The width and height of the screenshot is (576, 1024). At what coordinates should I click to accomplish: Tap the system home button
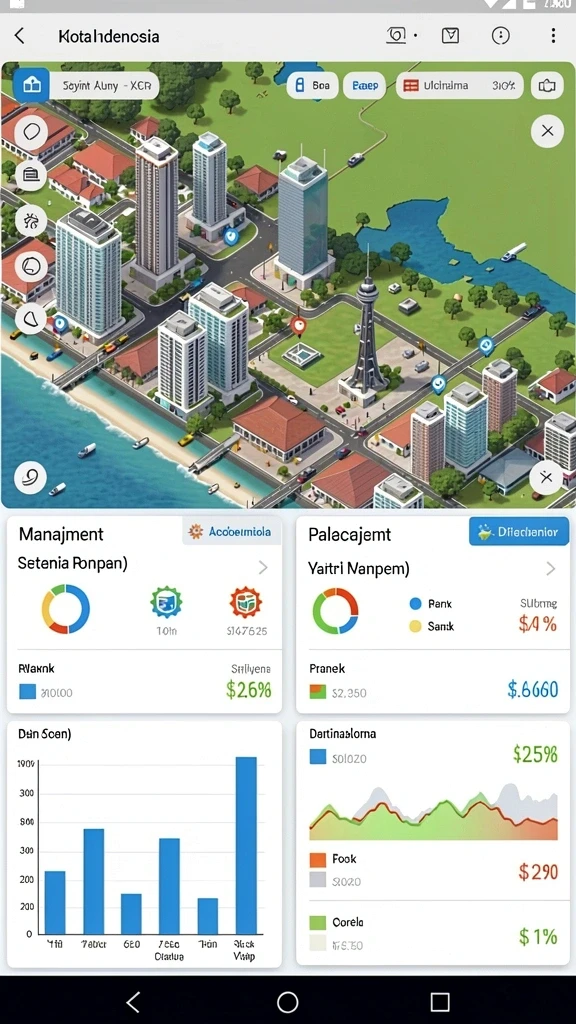click(287, 1001)
